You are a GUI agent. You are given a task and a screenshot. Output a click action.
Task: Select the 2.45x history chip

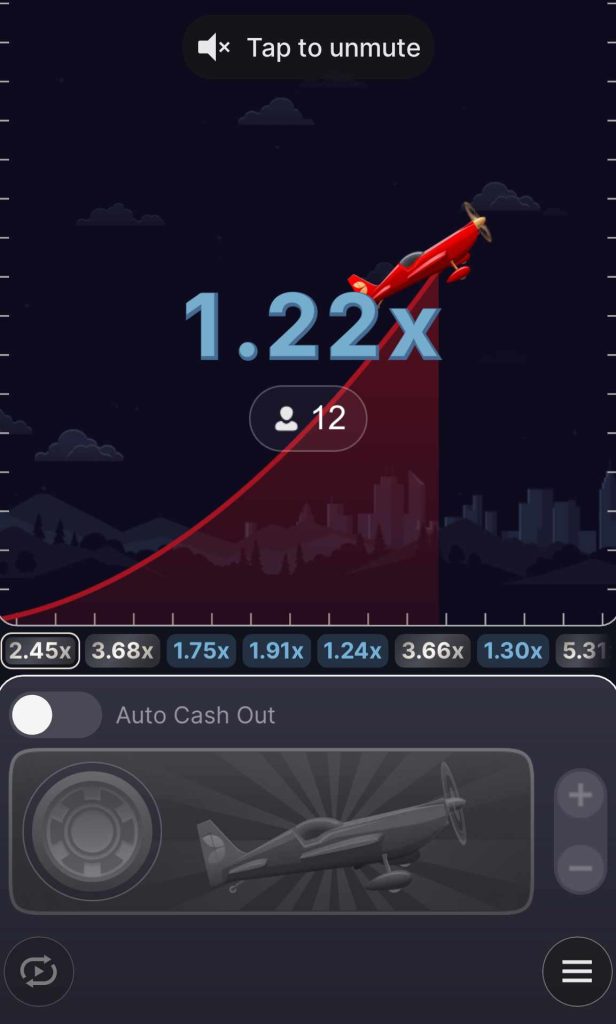(40, 651)
